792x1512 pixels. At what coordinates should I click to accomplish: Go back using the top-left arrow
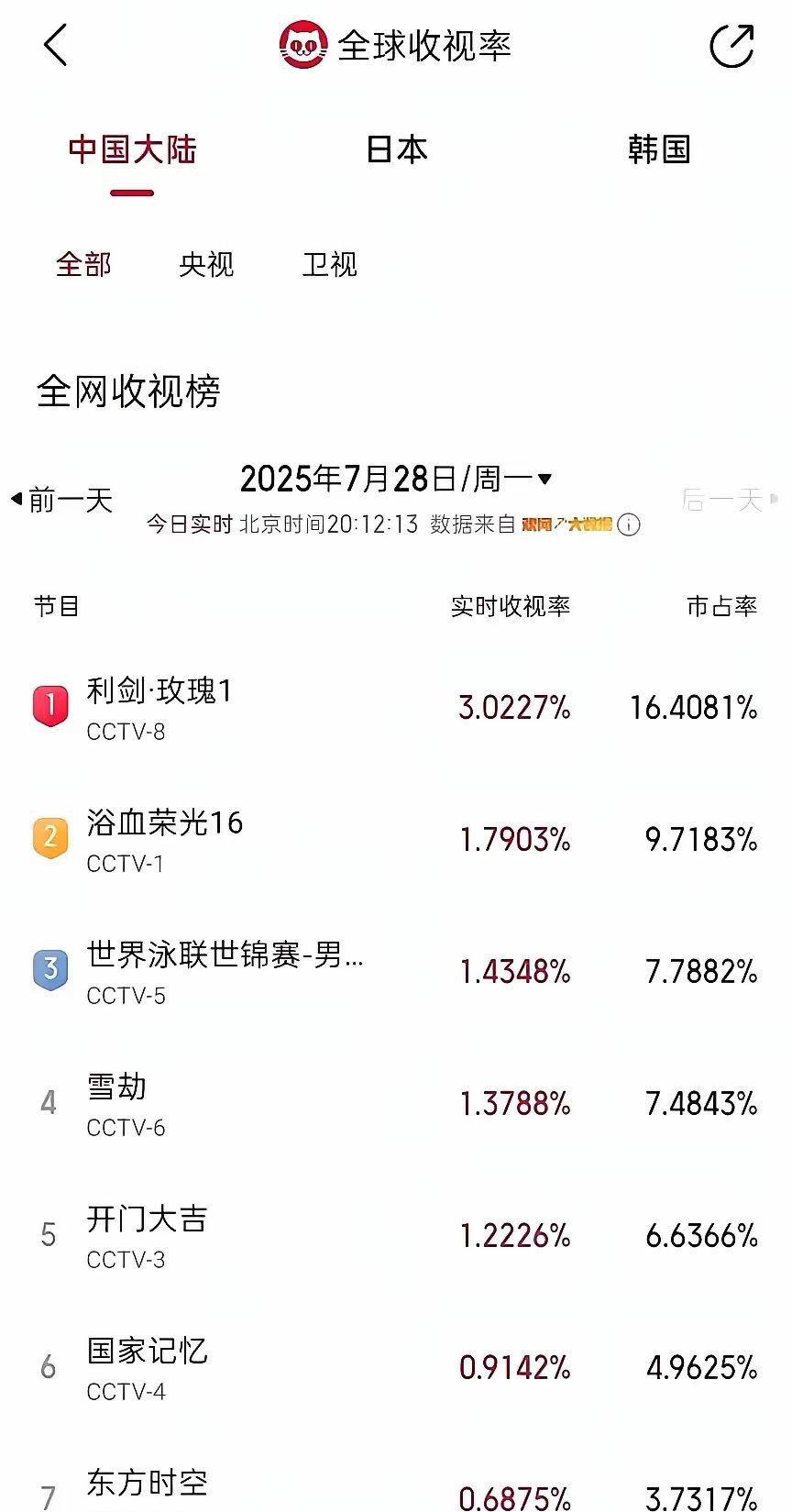tap(55, 45)
